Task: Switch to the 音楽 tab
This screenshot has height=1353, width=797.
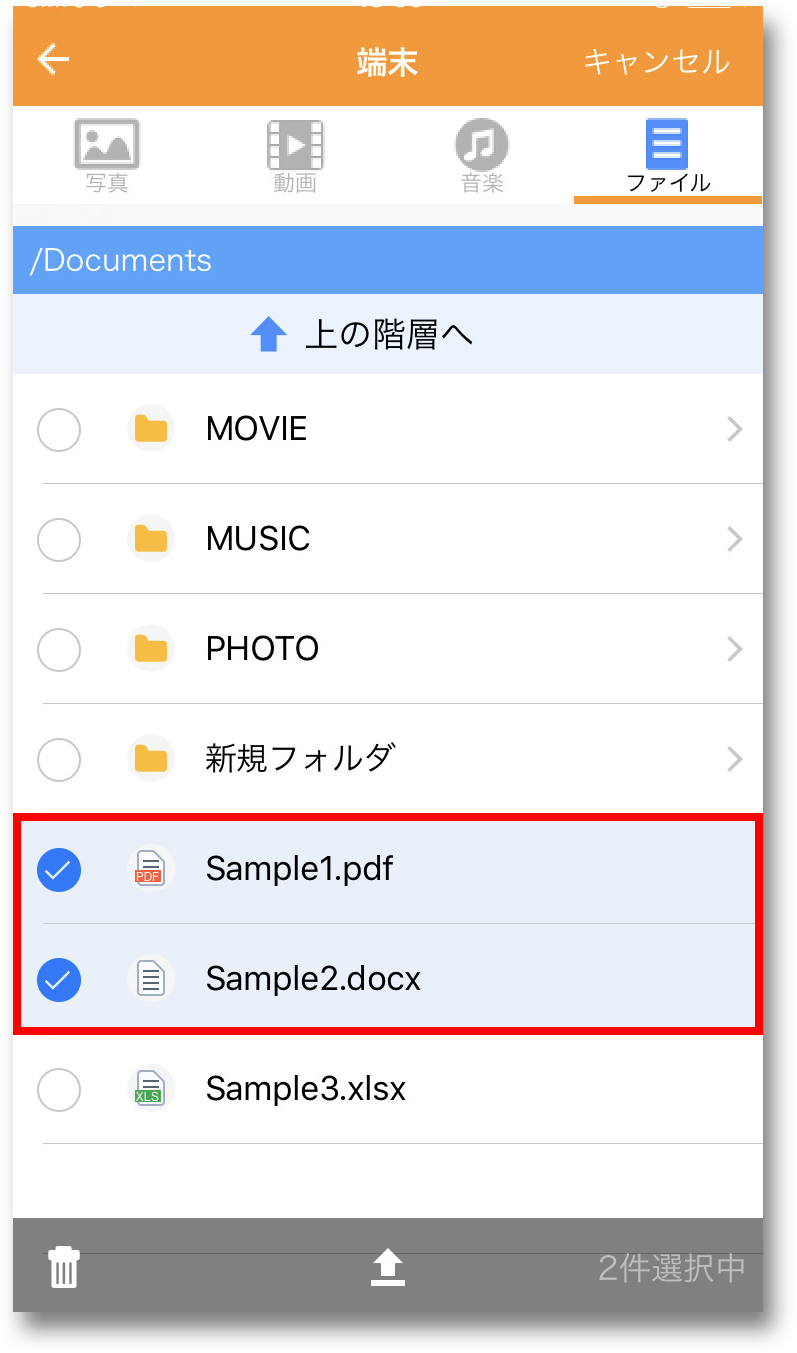Action: 482,156
